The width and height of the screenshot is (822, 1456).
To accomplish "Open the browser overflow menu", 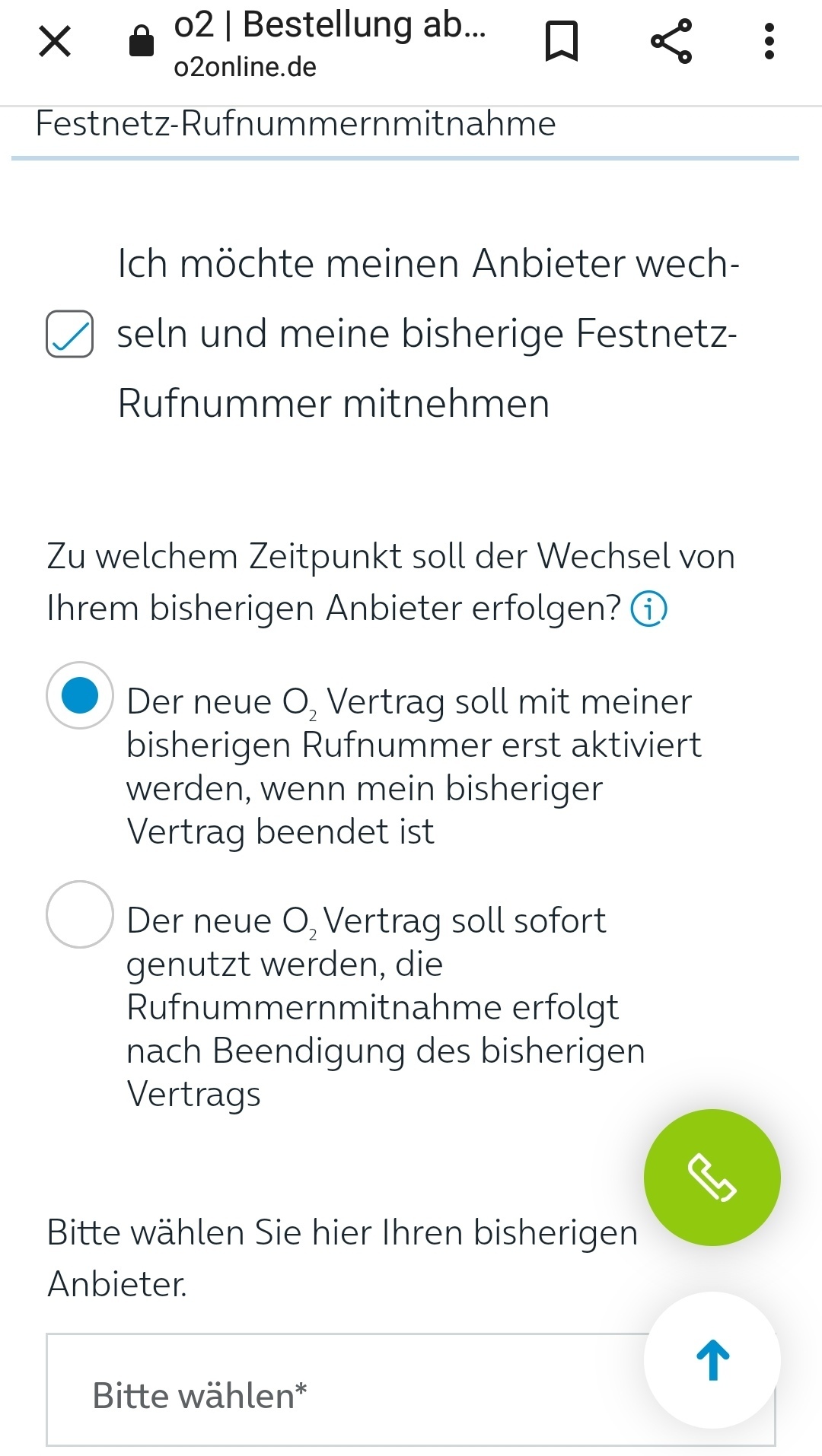I will coord(769,41).
